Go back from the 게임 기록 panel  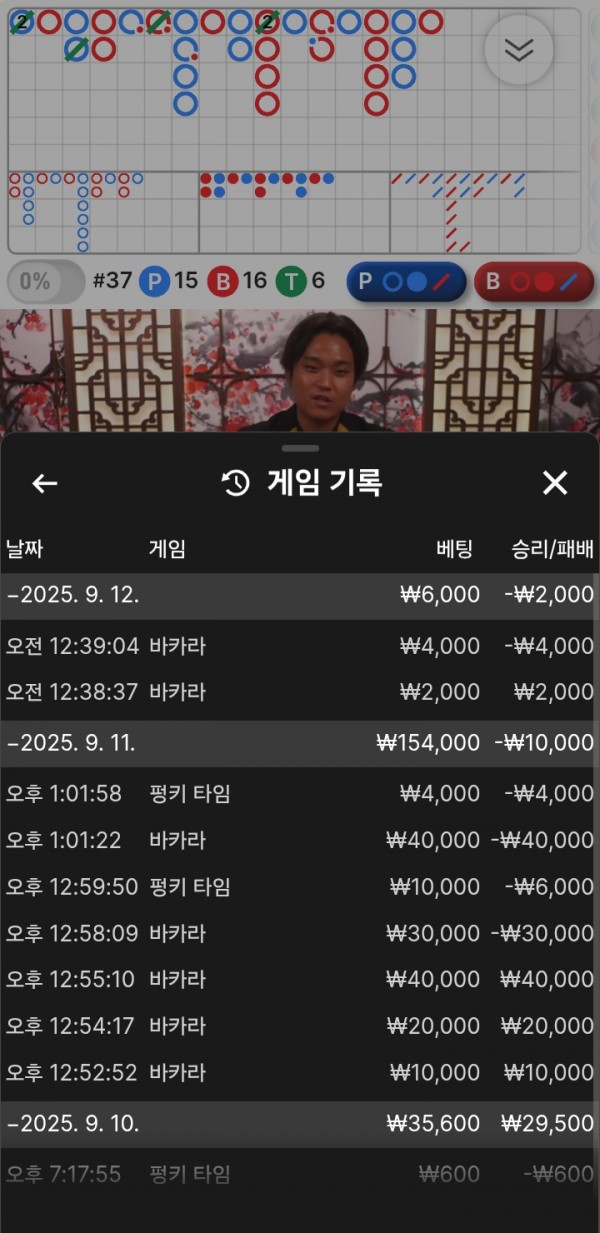coord(45,484)
